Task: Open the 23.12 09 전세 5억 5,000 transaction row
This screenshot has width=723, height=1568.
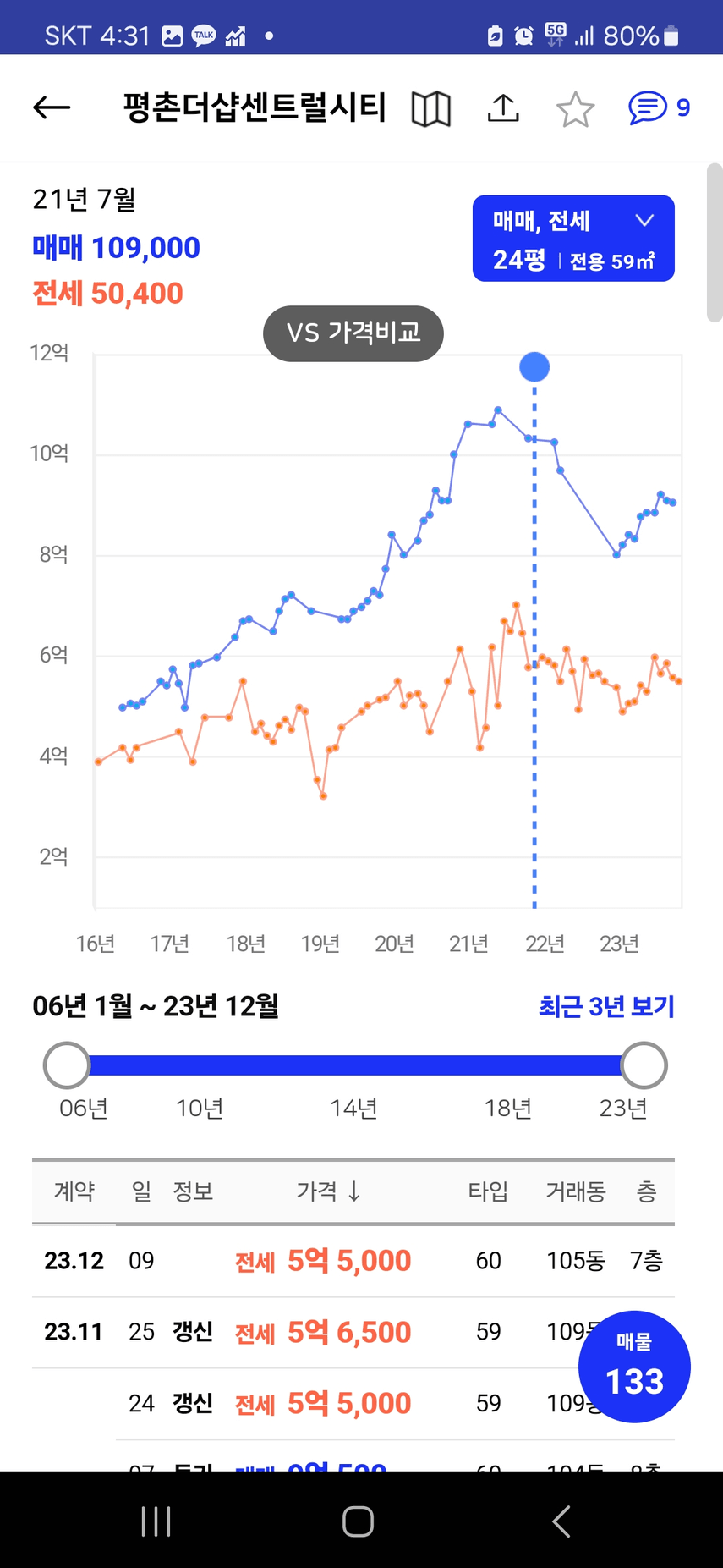Action: (353, 1261)
